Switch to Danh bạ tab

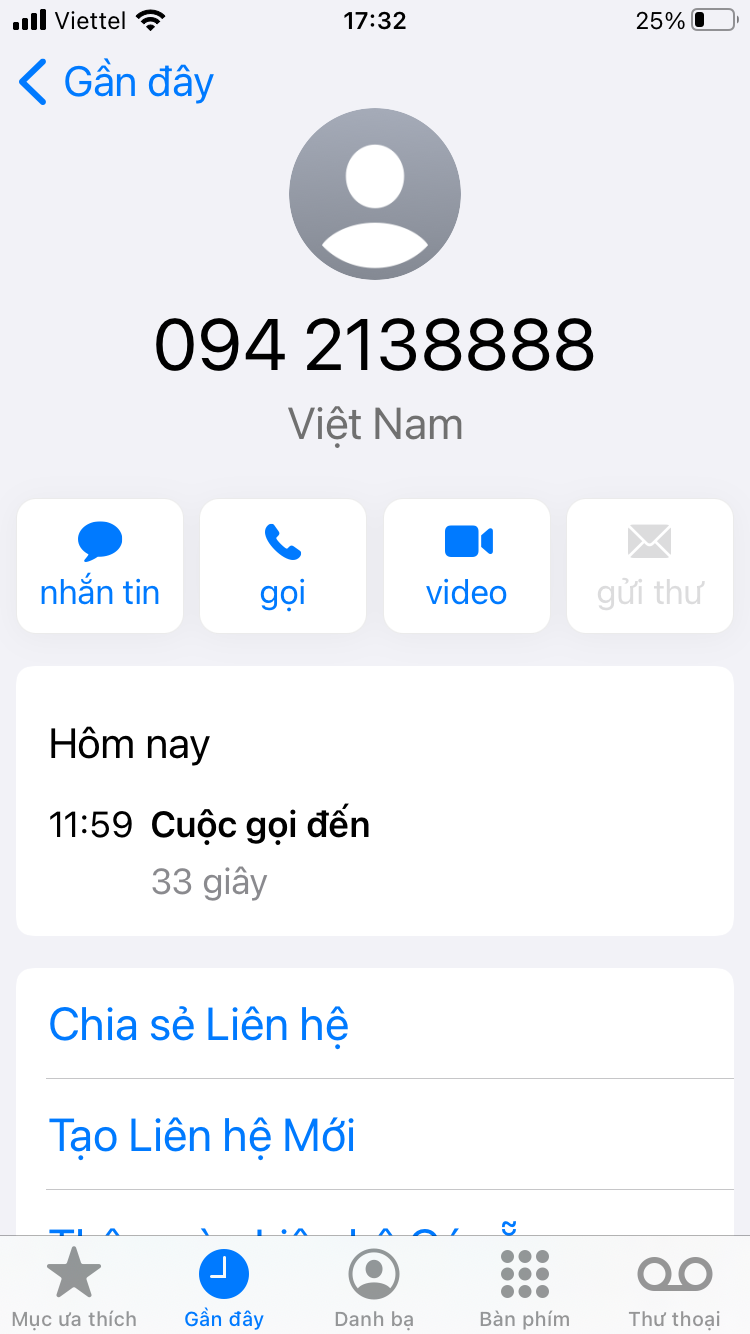[374, 1288]
